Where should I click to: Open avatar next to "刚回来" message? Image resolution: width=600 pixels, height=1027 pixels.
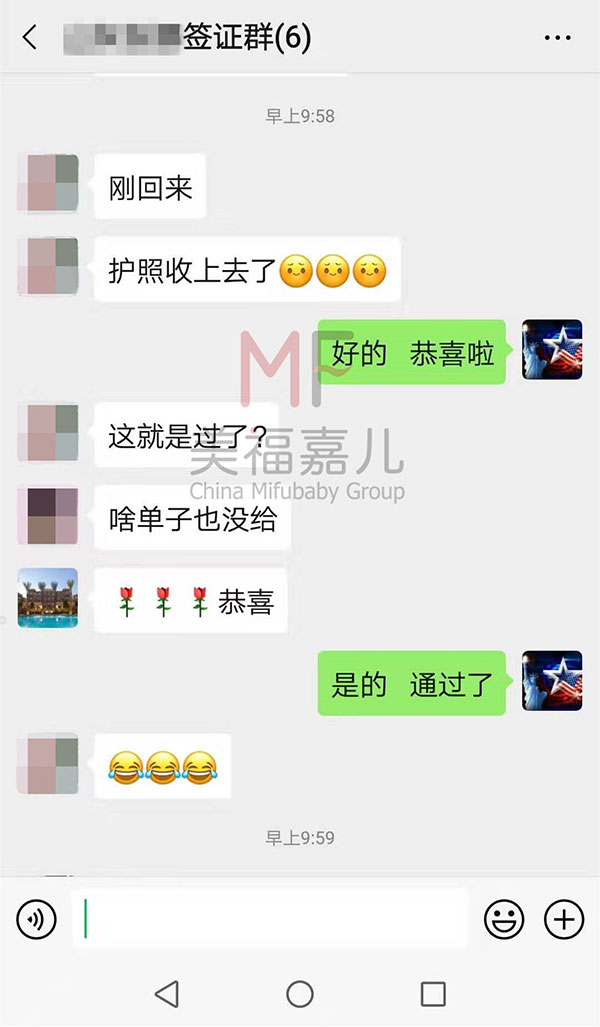[x=47, y=183]
